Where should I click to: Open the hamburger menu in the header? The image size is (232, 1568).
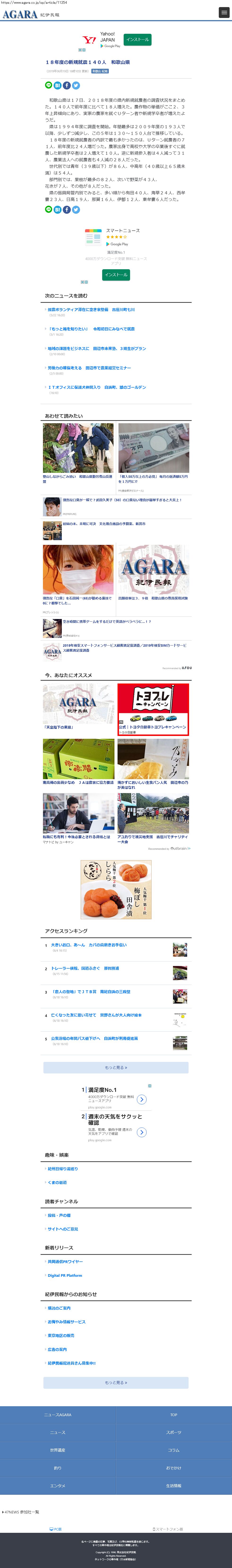tap(224, 13)
